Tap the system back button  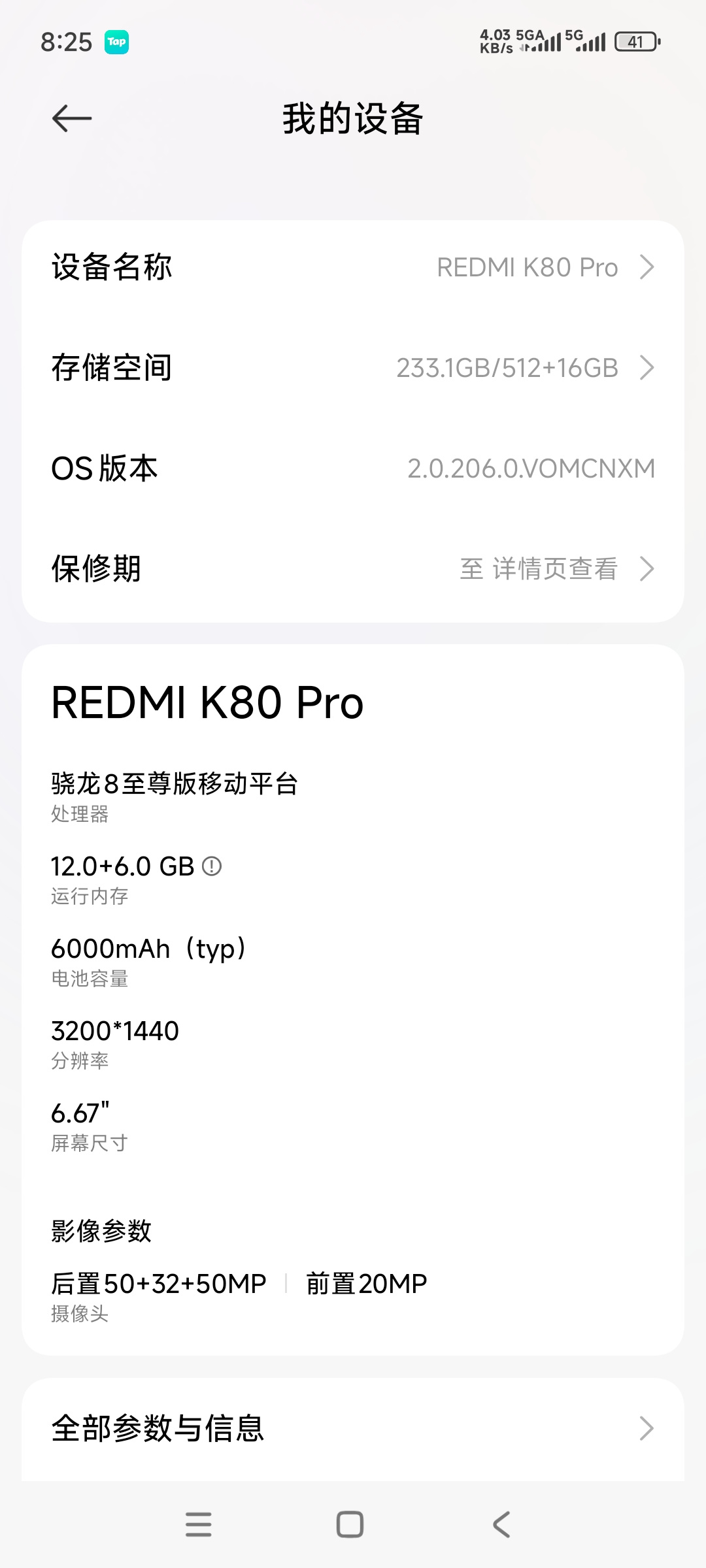[501, 1524]
